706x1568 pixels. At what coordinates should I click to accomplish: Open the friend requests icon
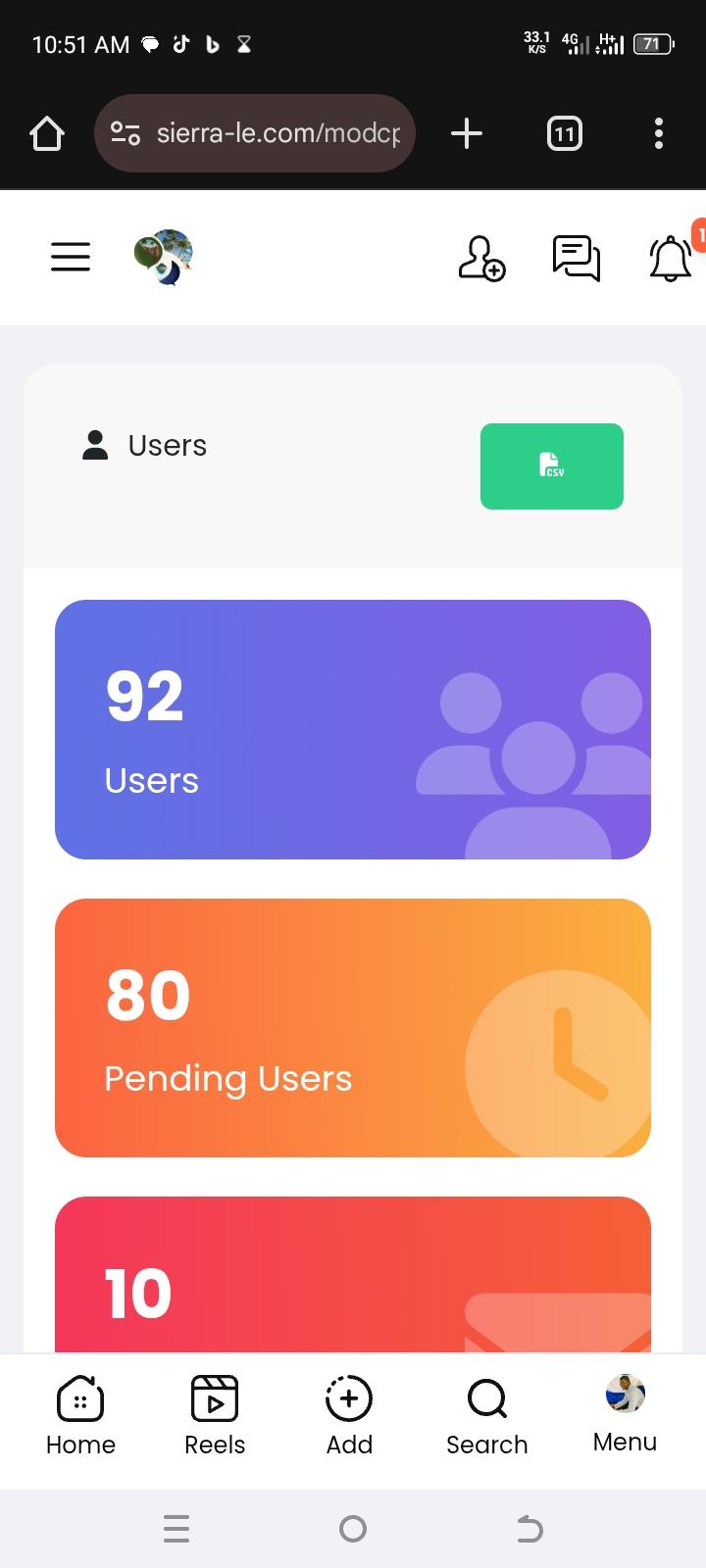pyautogui.click(x=481, y=258)
